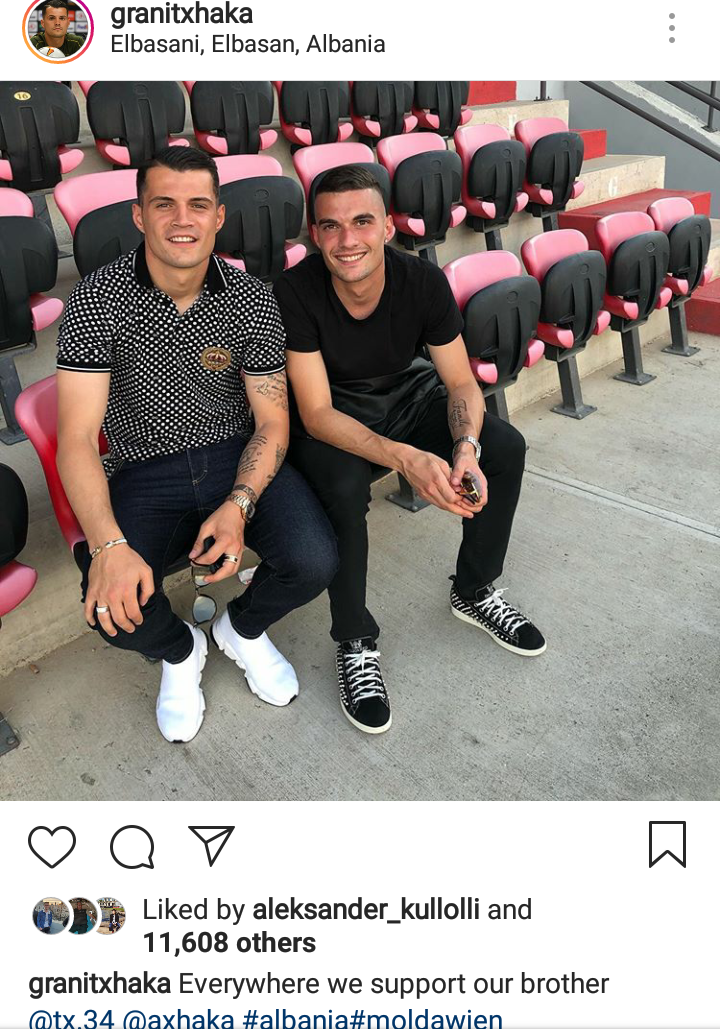Image resolution: width=720 pixels, height=1029 pixels.
Task: Share the post via paper plane icon
Action: click(x=211, y=846)
